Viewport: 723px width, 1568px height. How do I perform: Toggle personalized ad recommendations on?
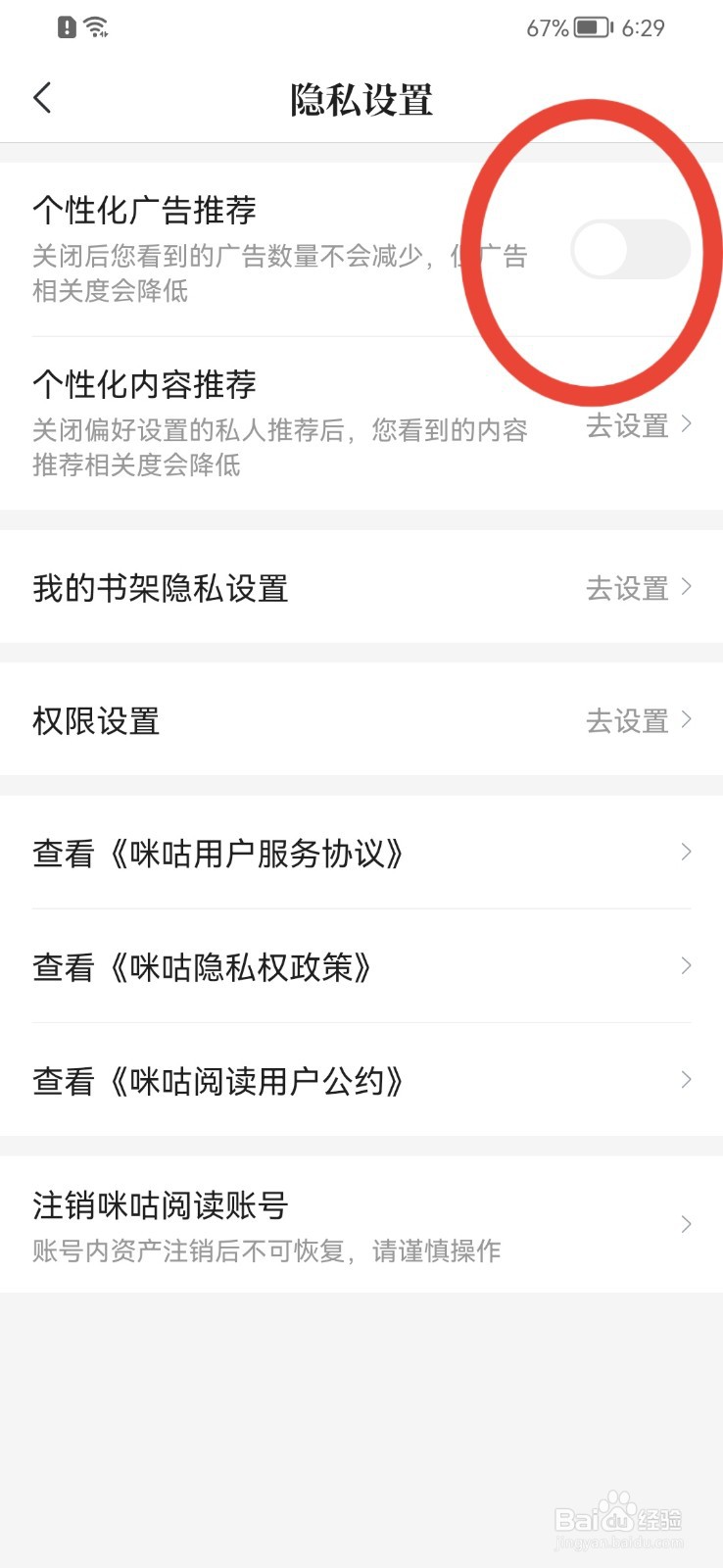click(631, 251)
